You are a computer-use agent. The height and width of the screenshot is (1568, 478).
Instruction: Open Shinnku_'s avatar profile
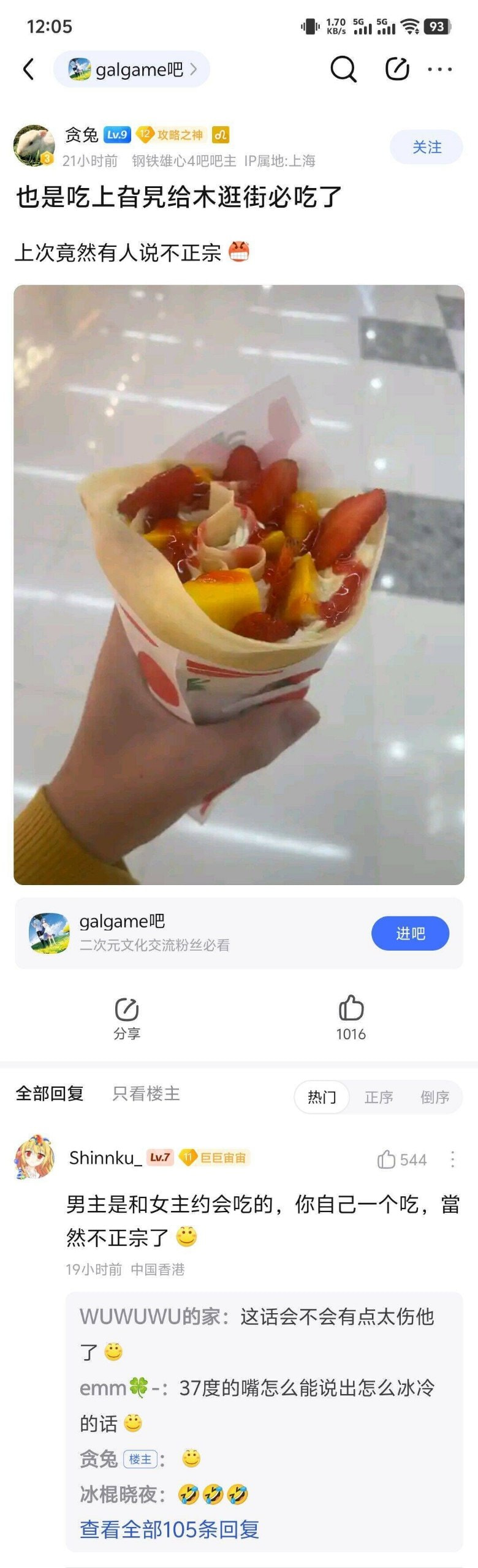tap(35, 1157)
